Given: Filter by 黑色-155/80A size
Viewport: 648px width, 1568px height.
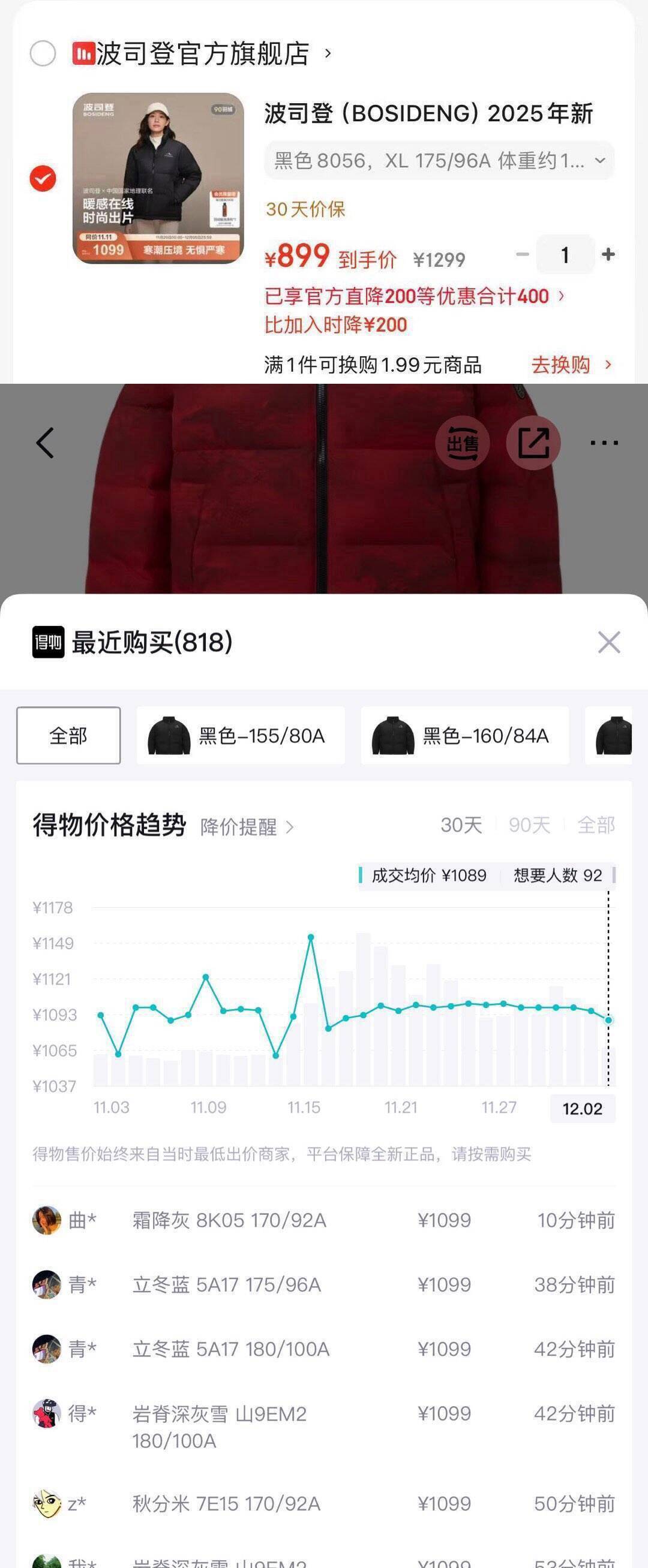Looking at the screenshot, I should pyautogui.click(x=241, y=735).
